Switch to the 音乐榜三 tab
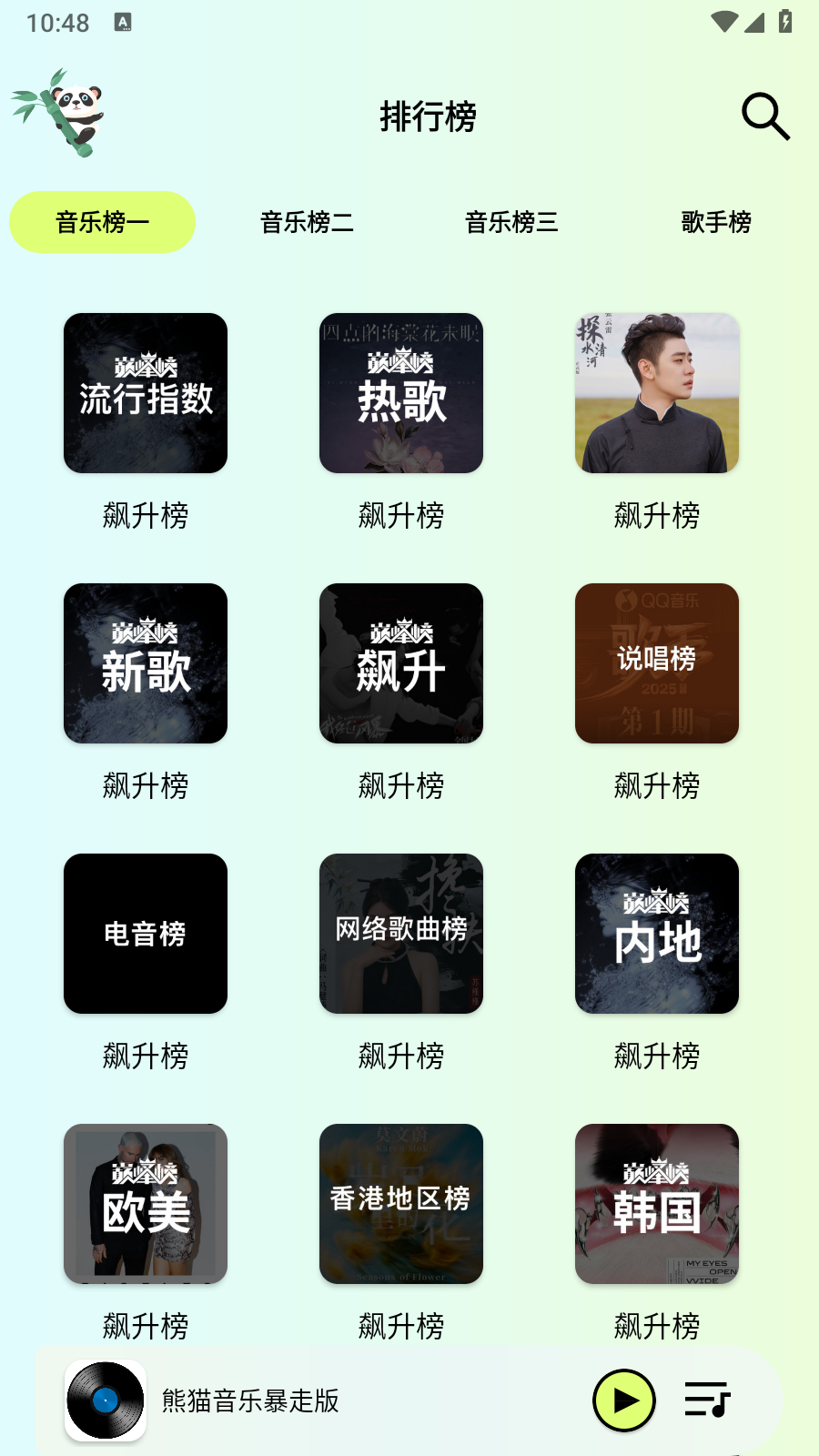Viewport: 819px width, 1456px height. pos(511,222)
